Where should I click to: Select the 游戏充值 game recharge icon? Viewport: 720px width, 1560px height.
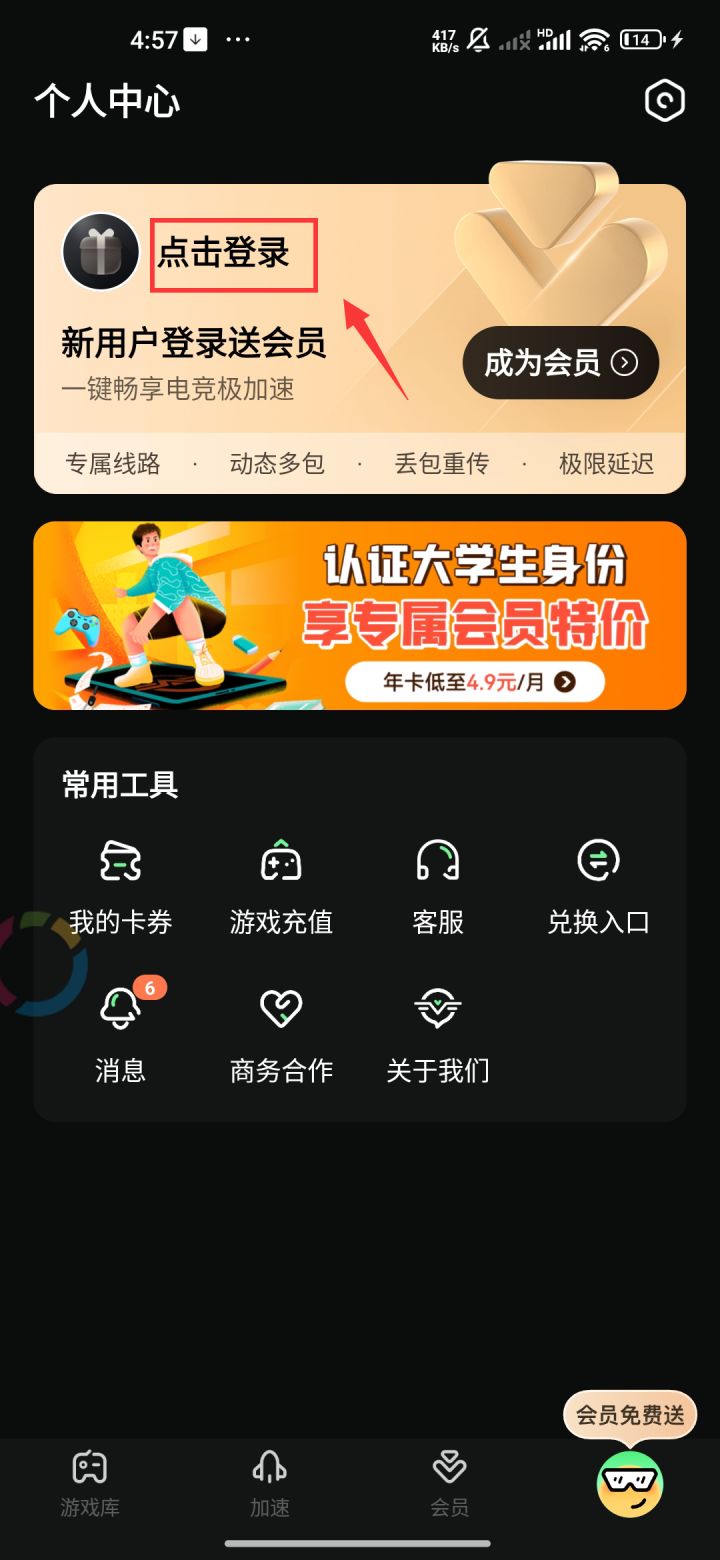coord(280,862)
